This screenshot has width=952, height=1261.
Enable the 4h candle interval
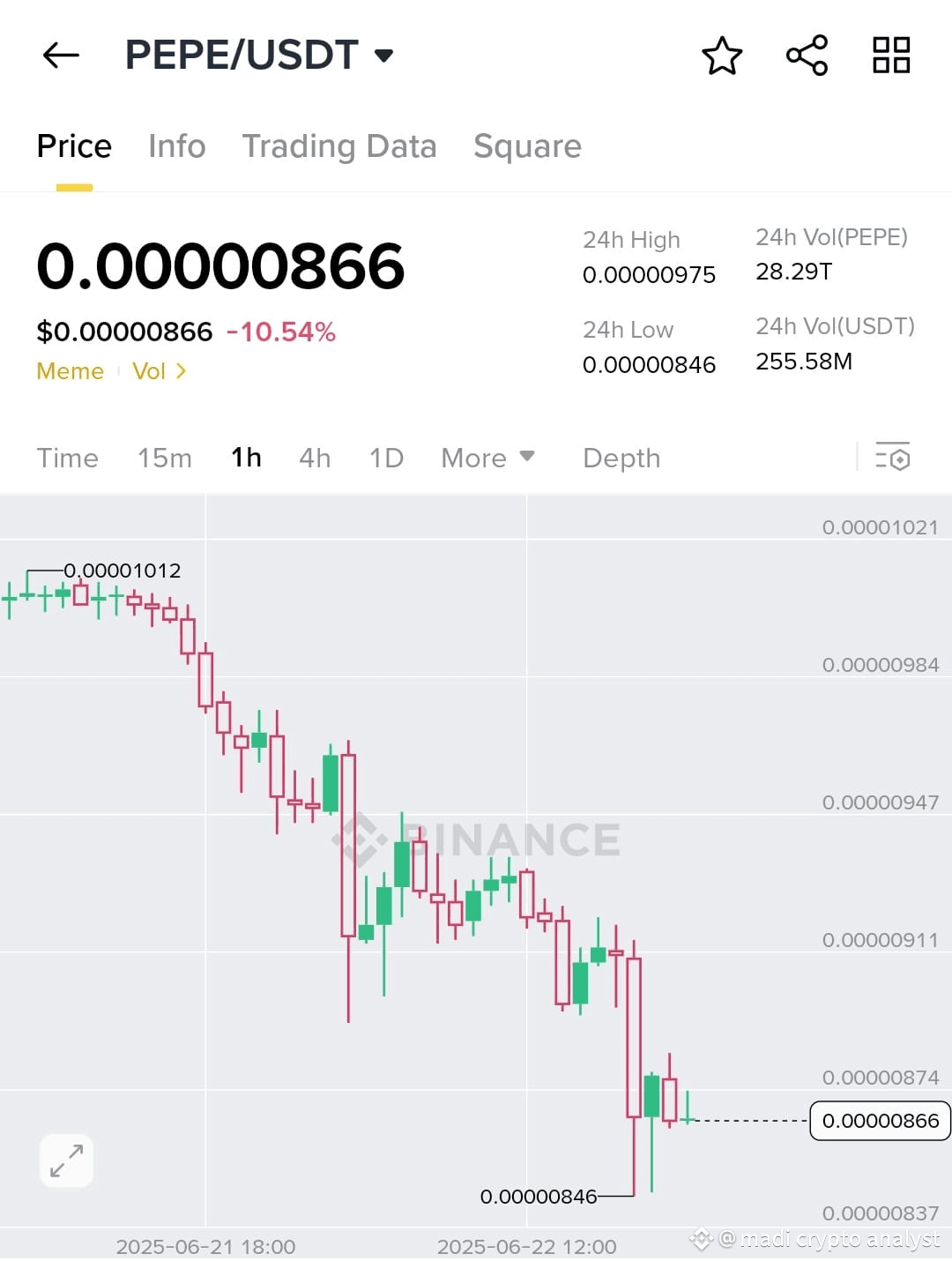tap(314, 458)
